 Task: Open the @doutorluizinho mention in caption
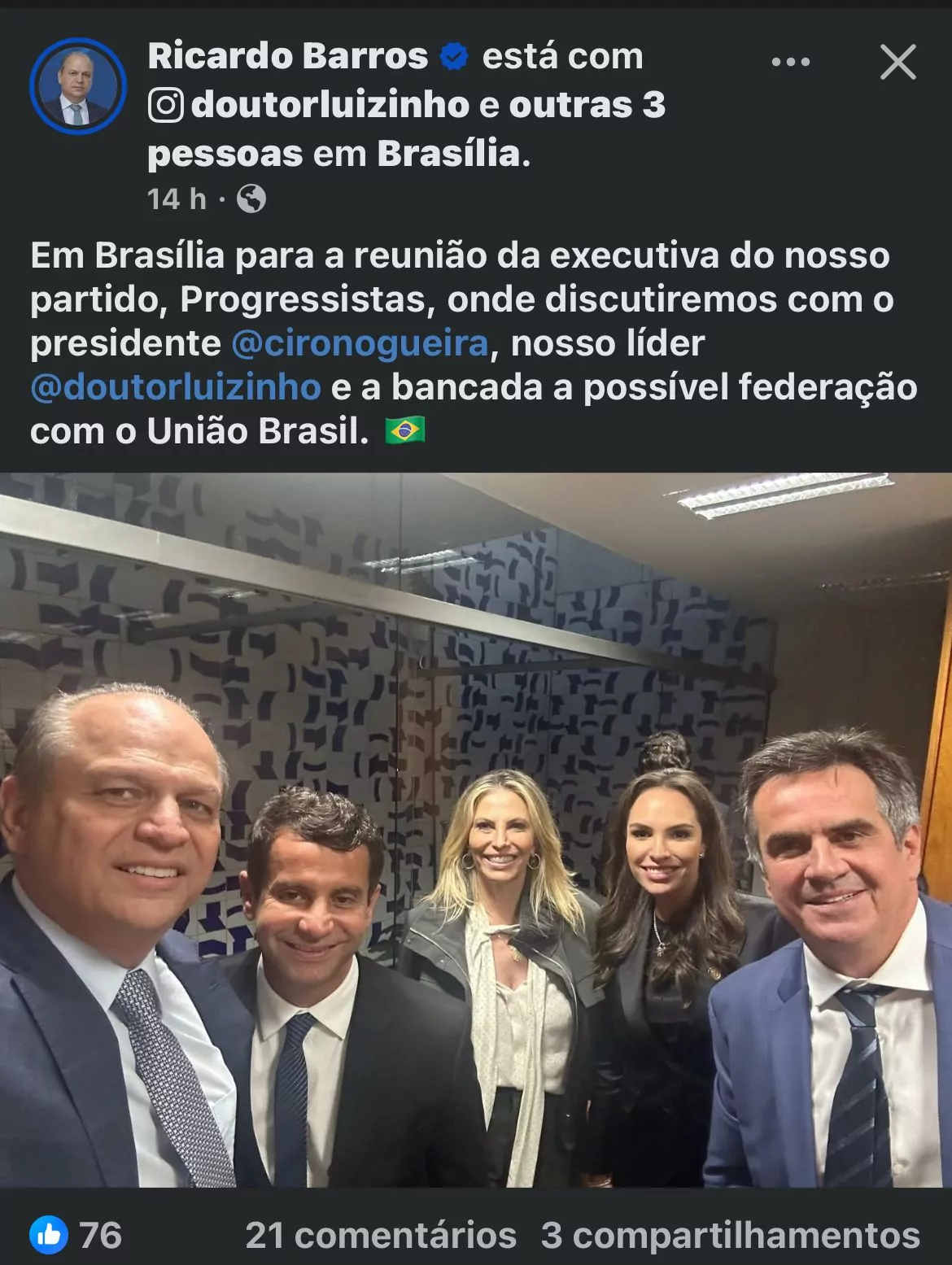[176, 387]
